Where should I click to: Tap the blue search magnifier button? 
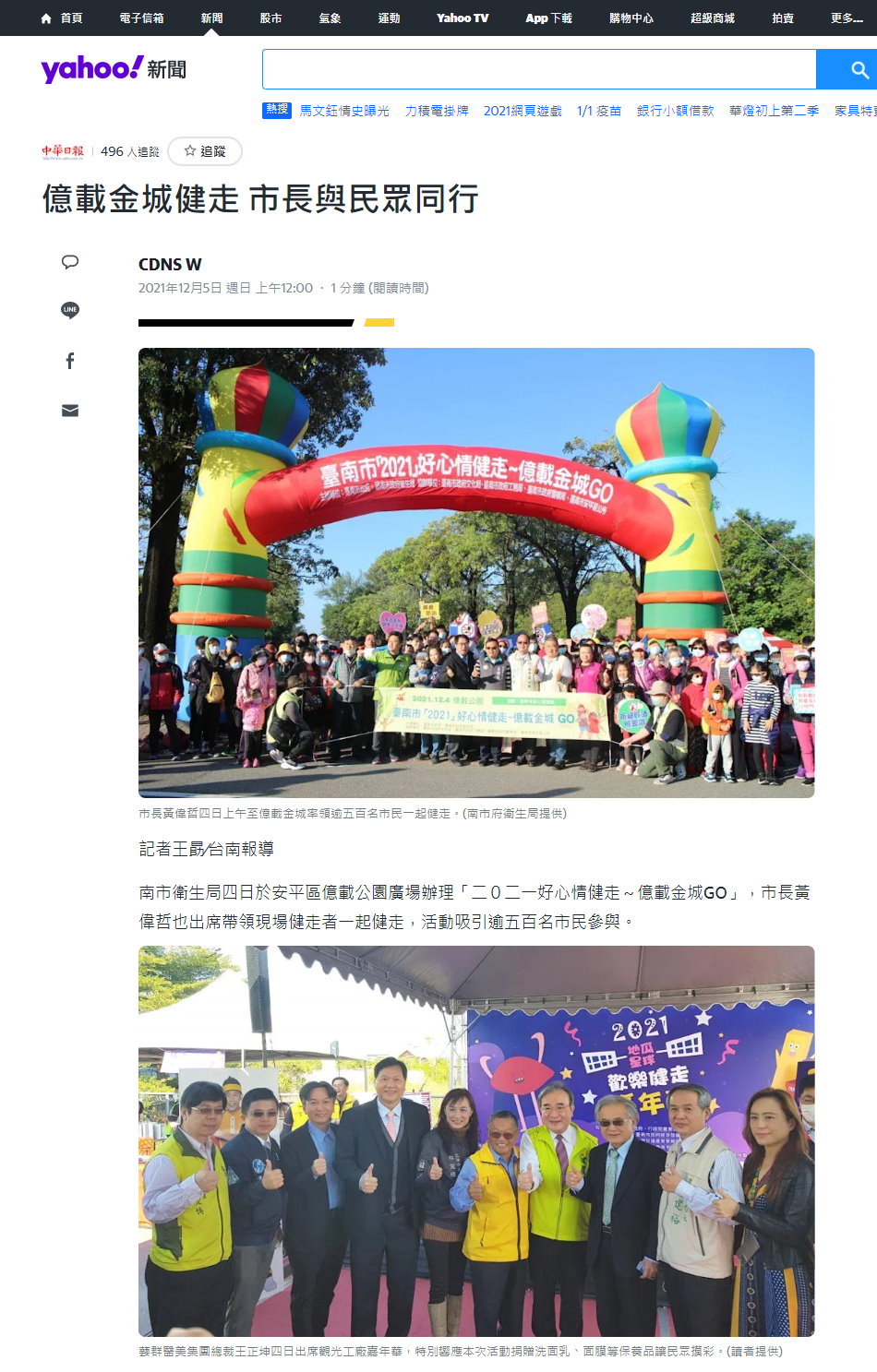(859, 69)
